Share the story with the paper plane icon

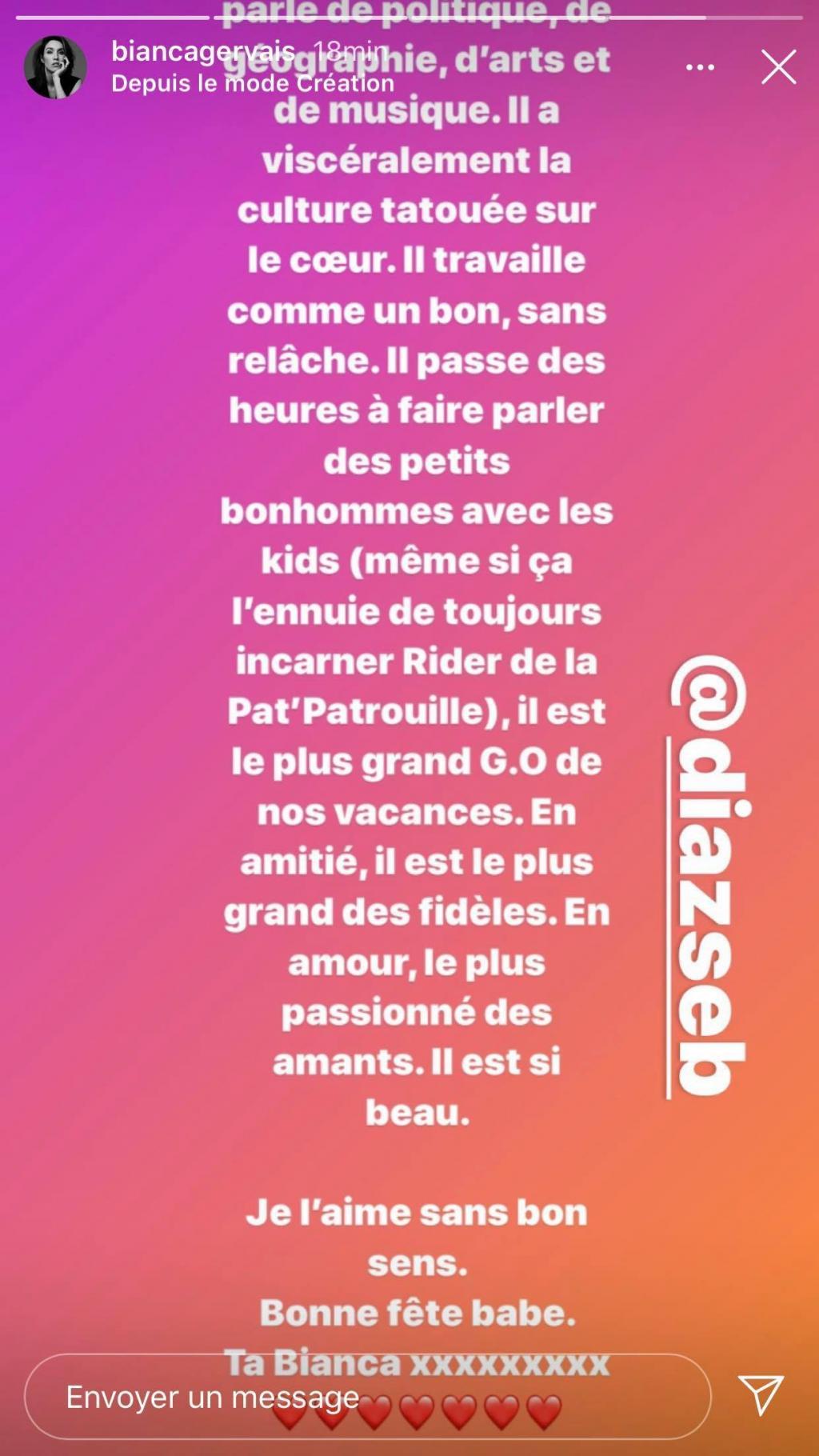tap(761, 1396)
